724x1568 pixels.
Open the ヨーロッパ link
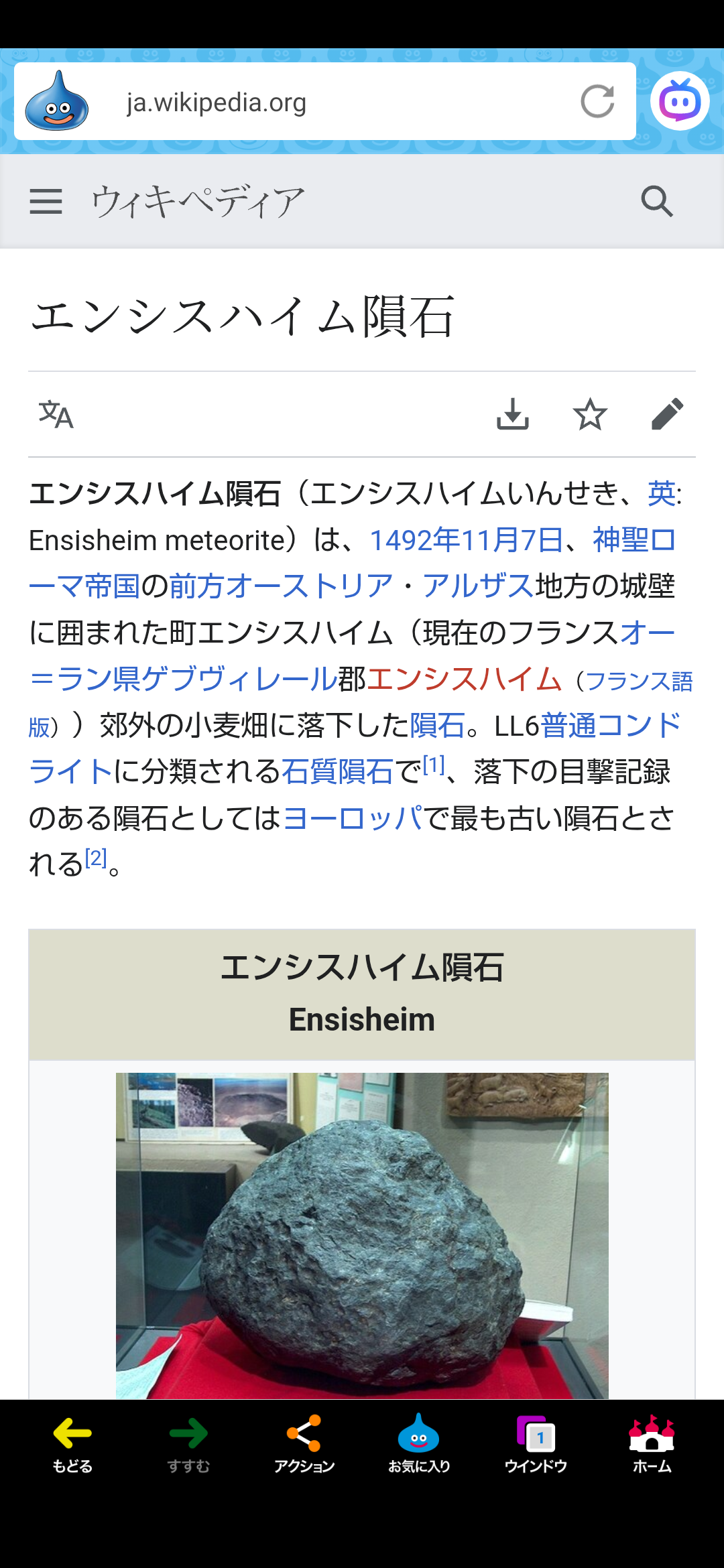click(353, 818)
